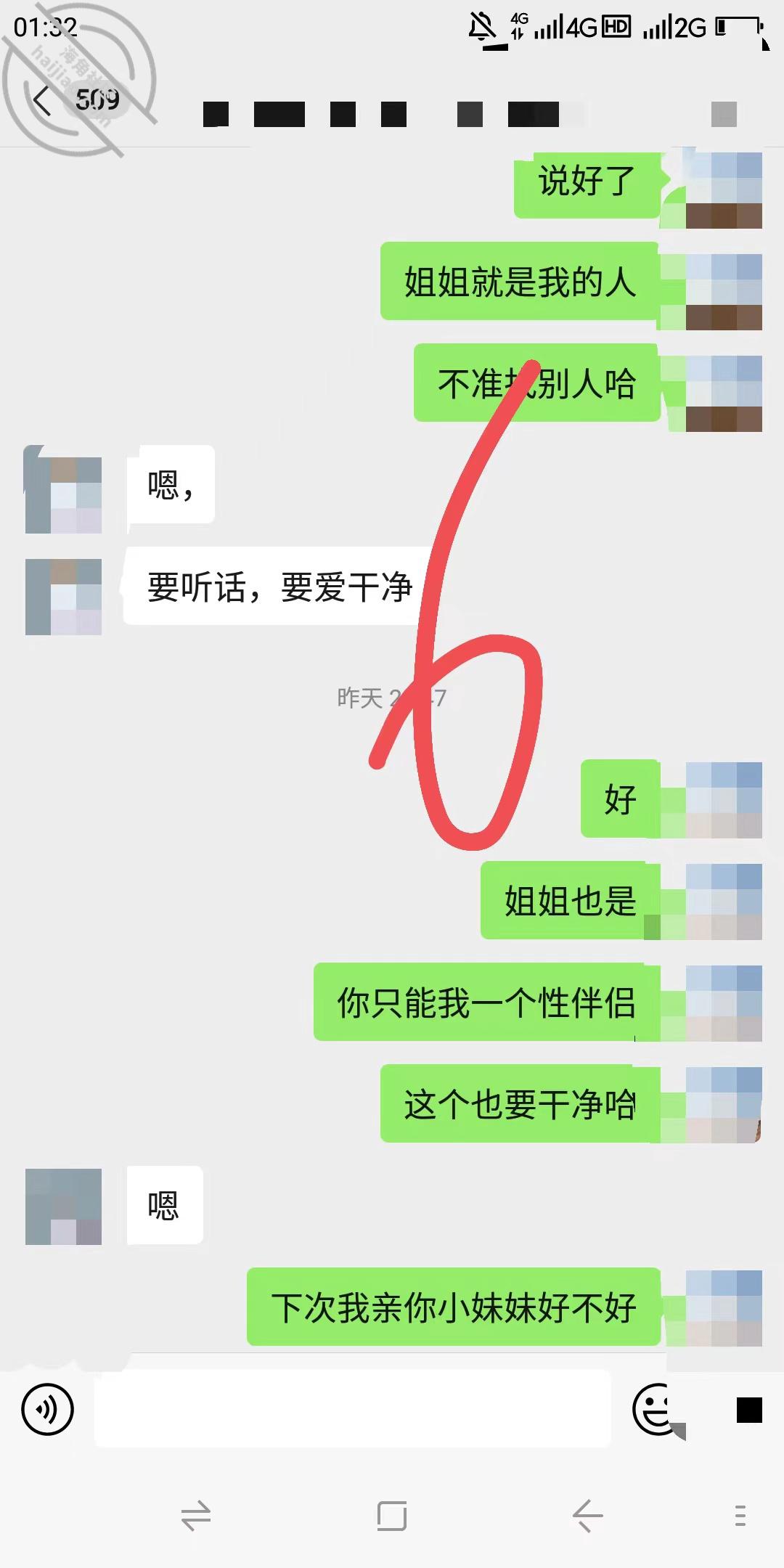Go back to the chat list
The height and width of the screenshot is (1568, 784).
point(42,100)
